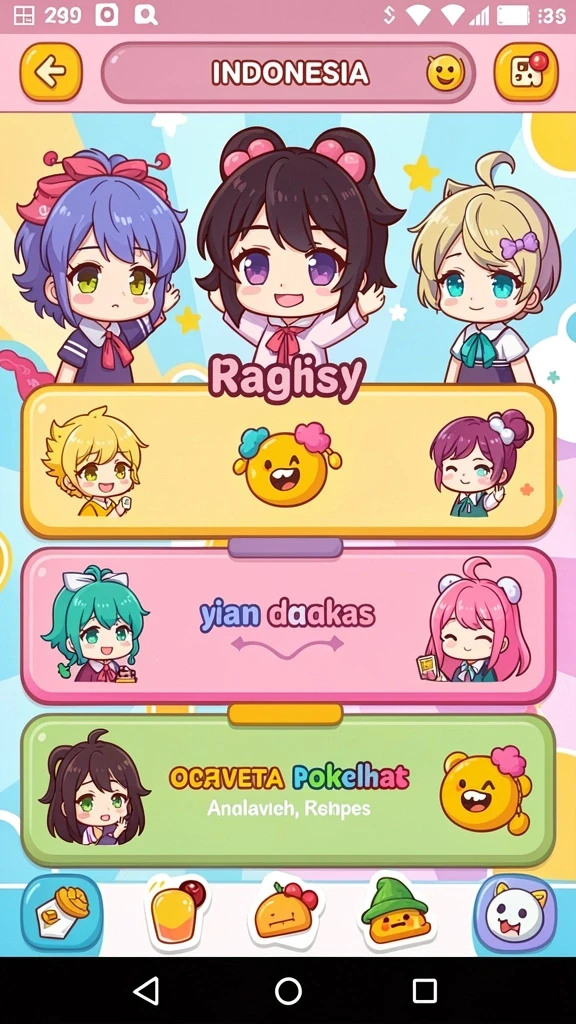The height and width of the screenshot is (1024, 576).
Task: Select the taco sticker in the bottom bar
Action: (x=286, y=912)
